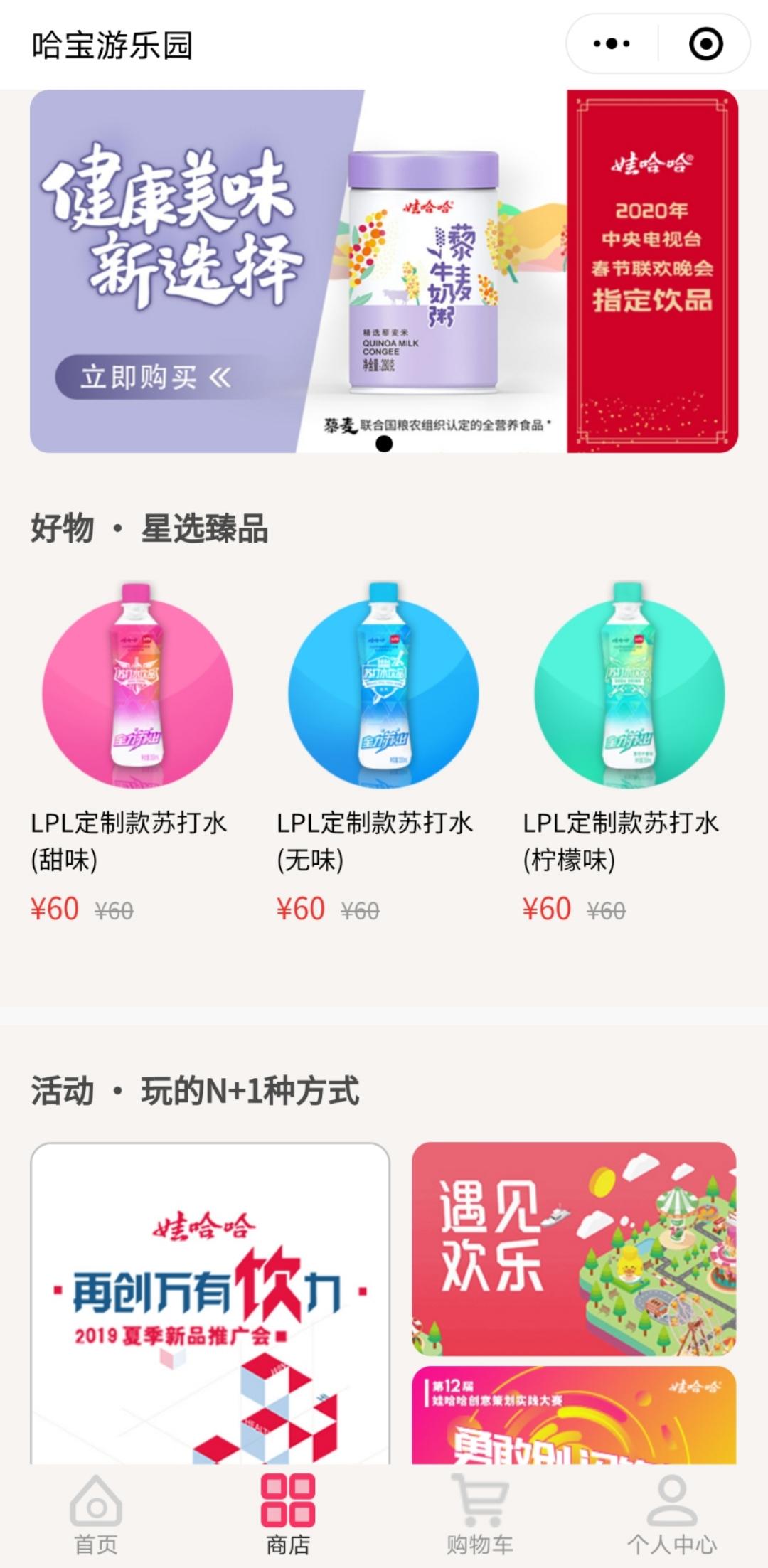Open the 第12届 creative contest card
Screen dimensions: 768x1568
coord(574,1414)
